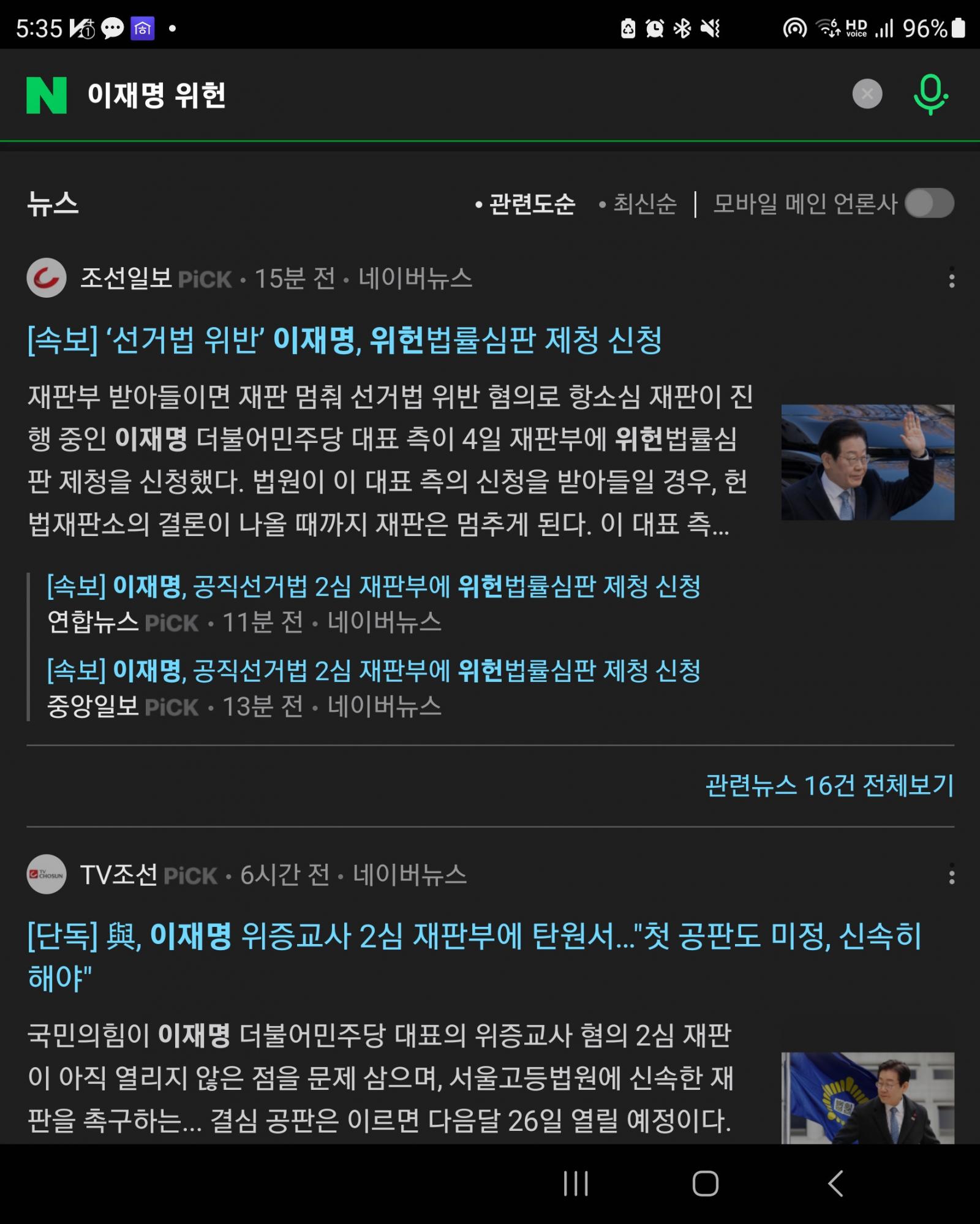Start voice search with the microphone
This screenshot has width=980, height=1224.
click(x=930, y=95)
